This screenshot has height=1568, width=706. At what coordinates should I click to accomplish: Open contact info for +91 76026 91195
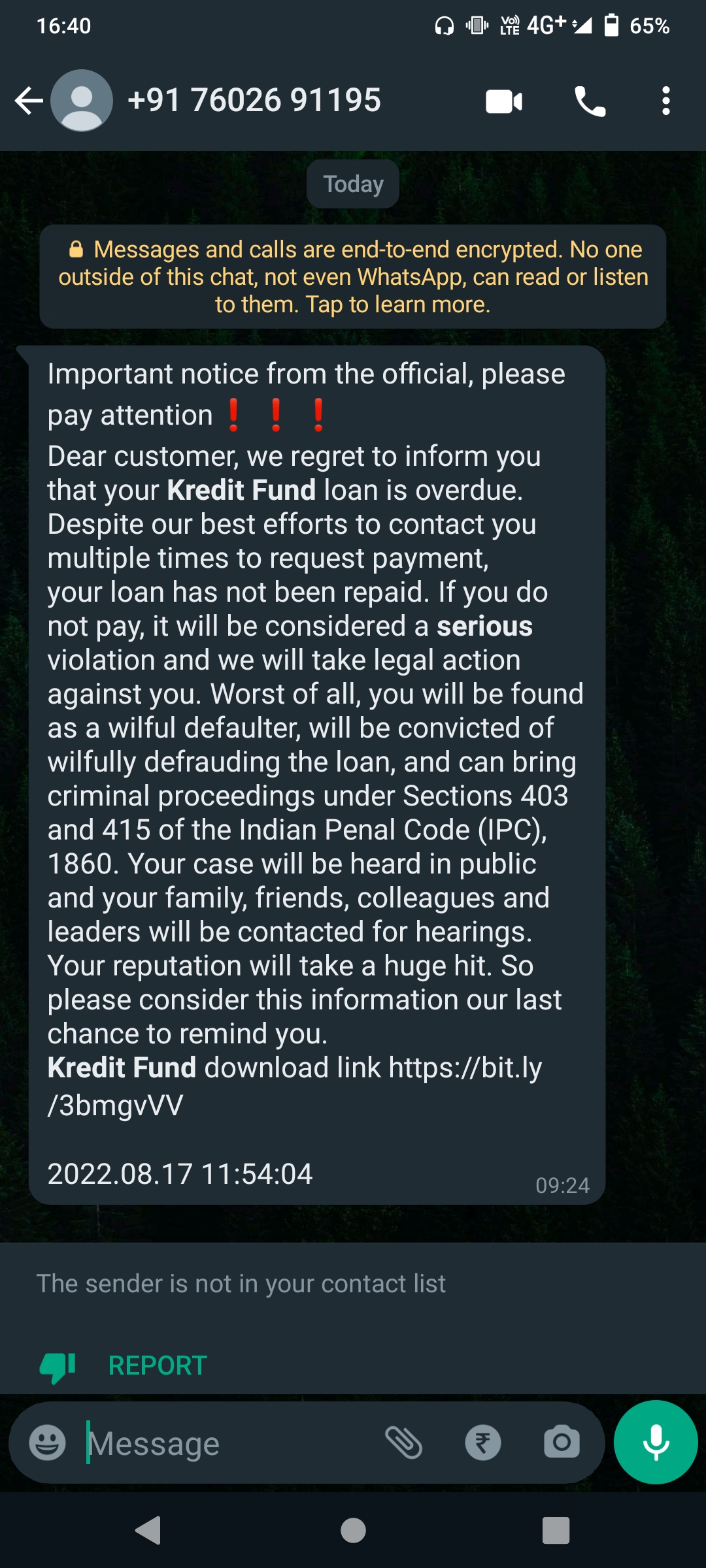(x=254, y=101)
